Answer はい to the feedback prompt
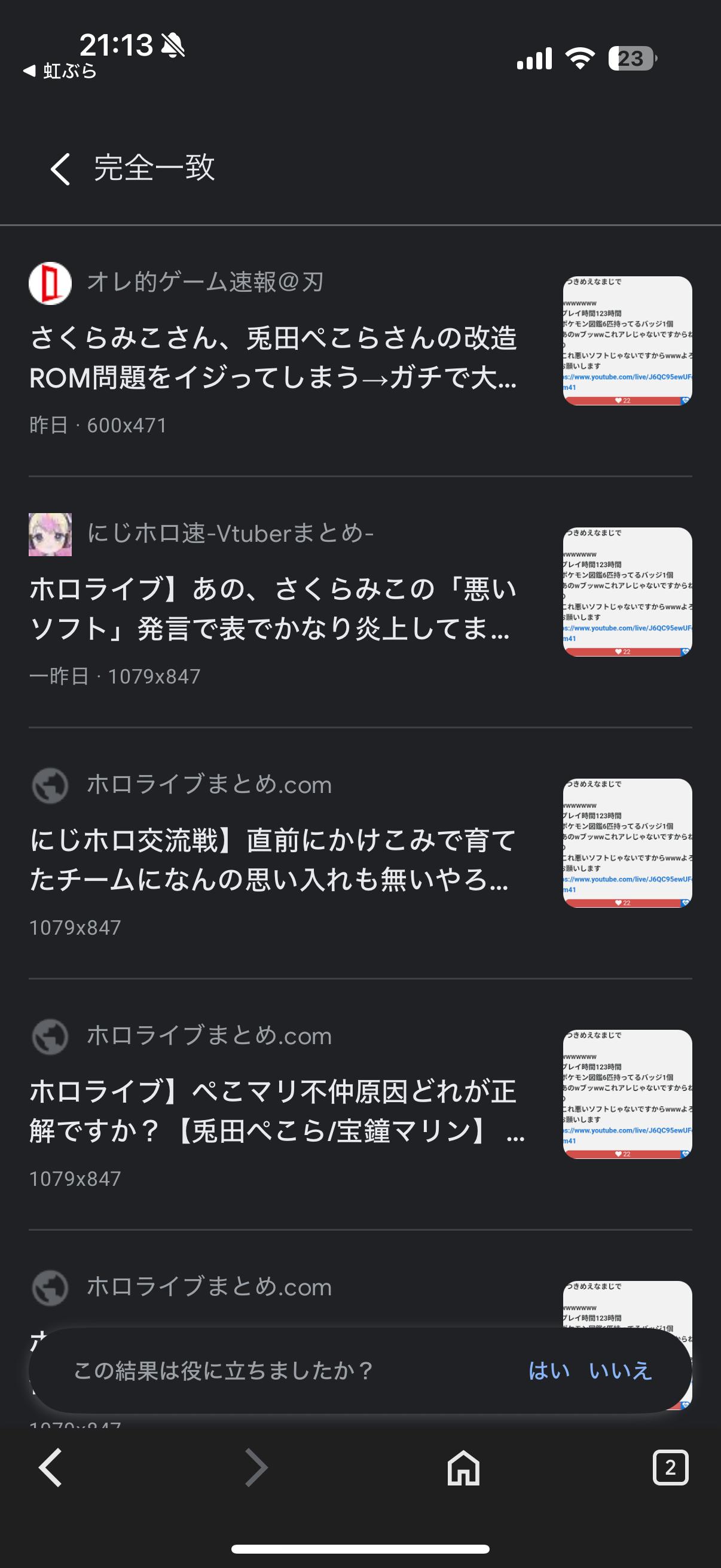The width and height of the screenshot is (721, 1568). click(x=549, y=1371)
